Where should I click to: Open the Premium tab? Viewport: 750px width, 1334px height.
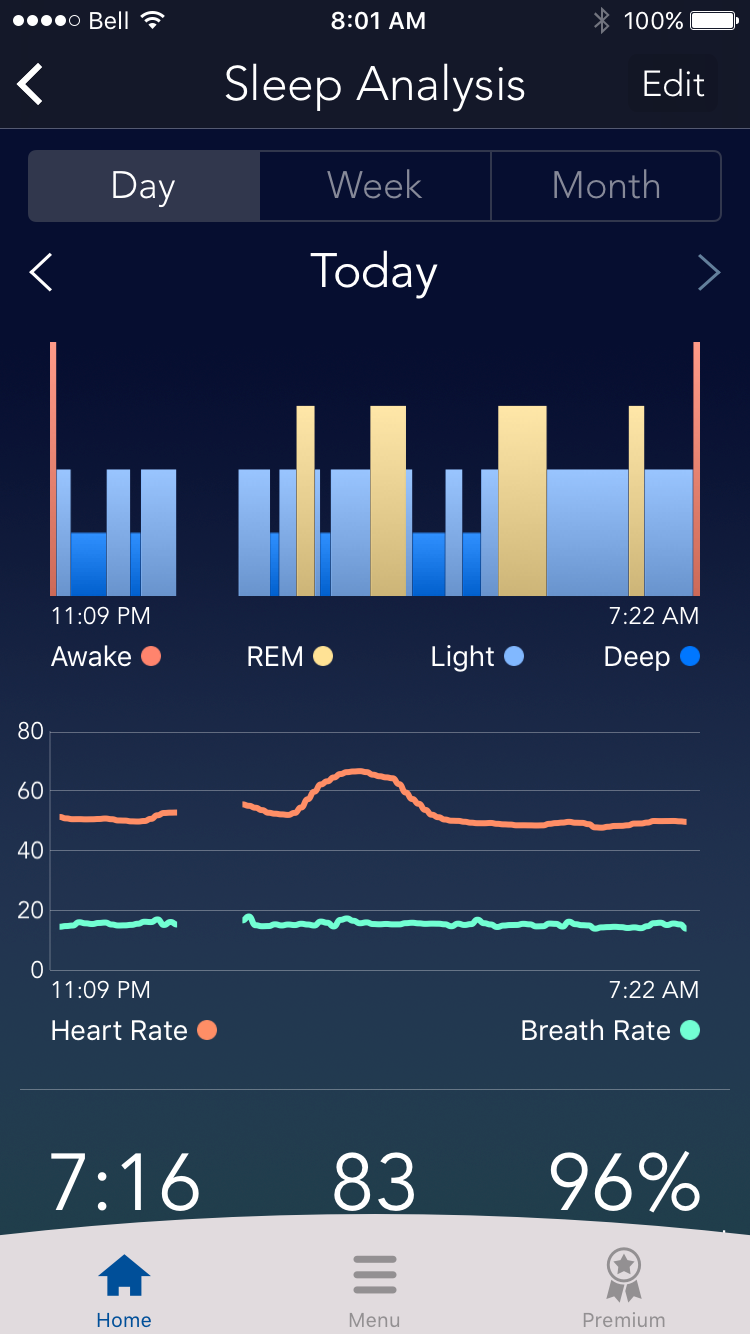click(624, 1291)
